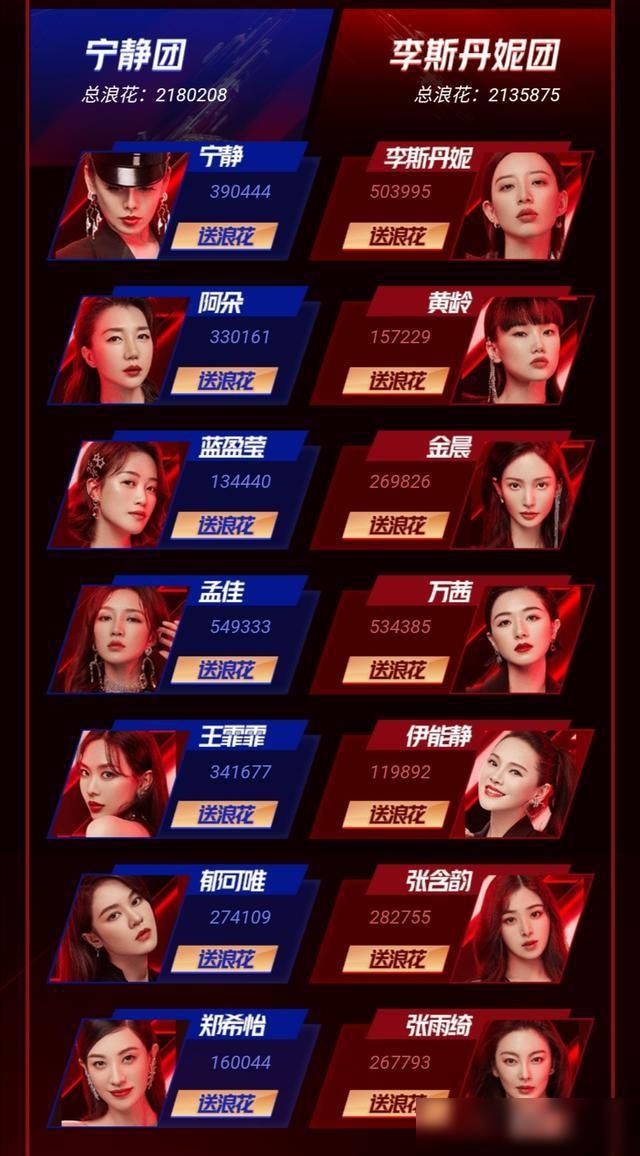Send 浪花 to 李斯丹妮

396,236
